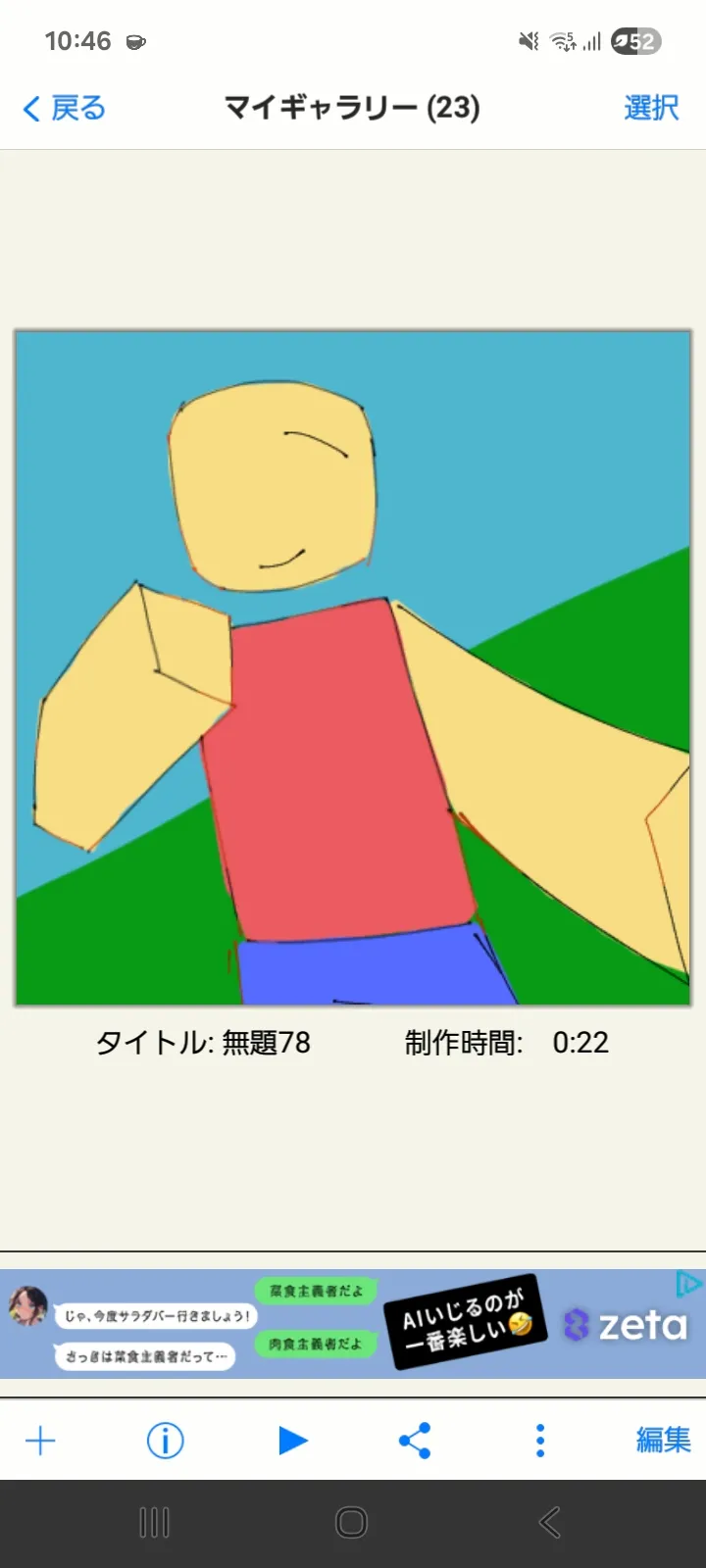Screen dimensions: 706x1568
Task: Add a new drawing with the plus icon
Action: click(x=40, y=1441)
